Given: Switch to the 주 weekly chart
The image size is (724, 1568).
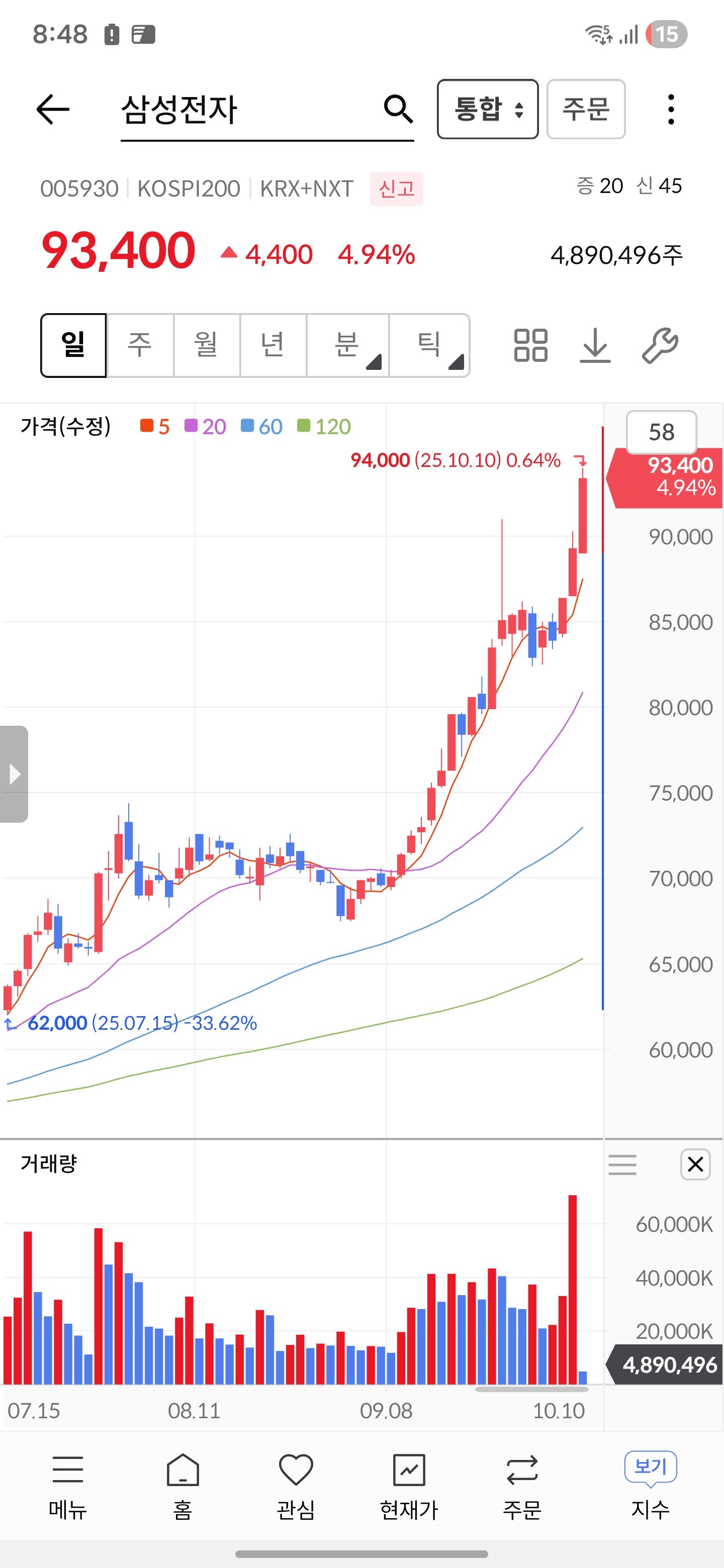Looking at the screenshot, I should 140,345.
